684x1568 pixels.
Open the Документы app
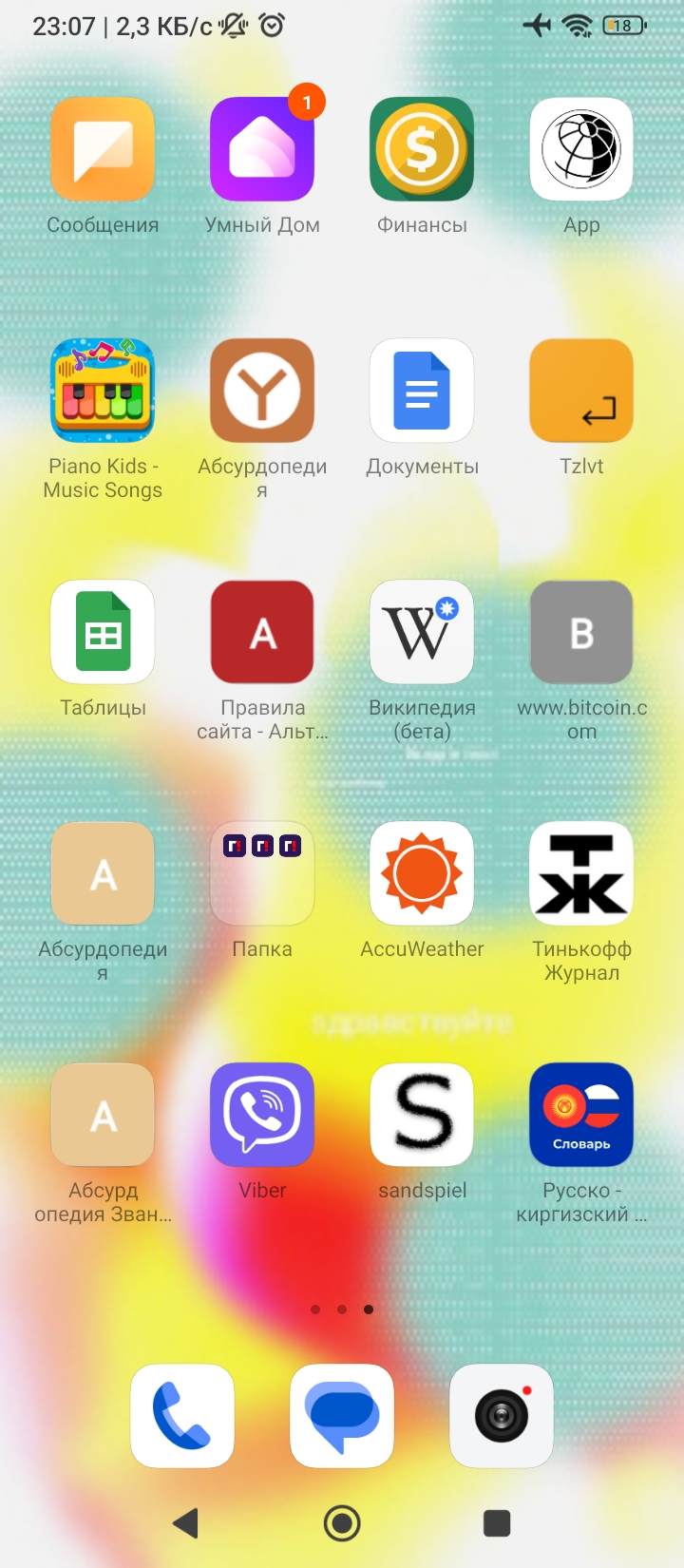click(x=422, y=392)
